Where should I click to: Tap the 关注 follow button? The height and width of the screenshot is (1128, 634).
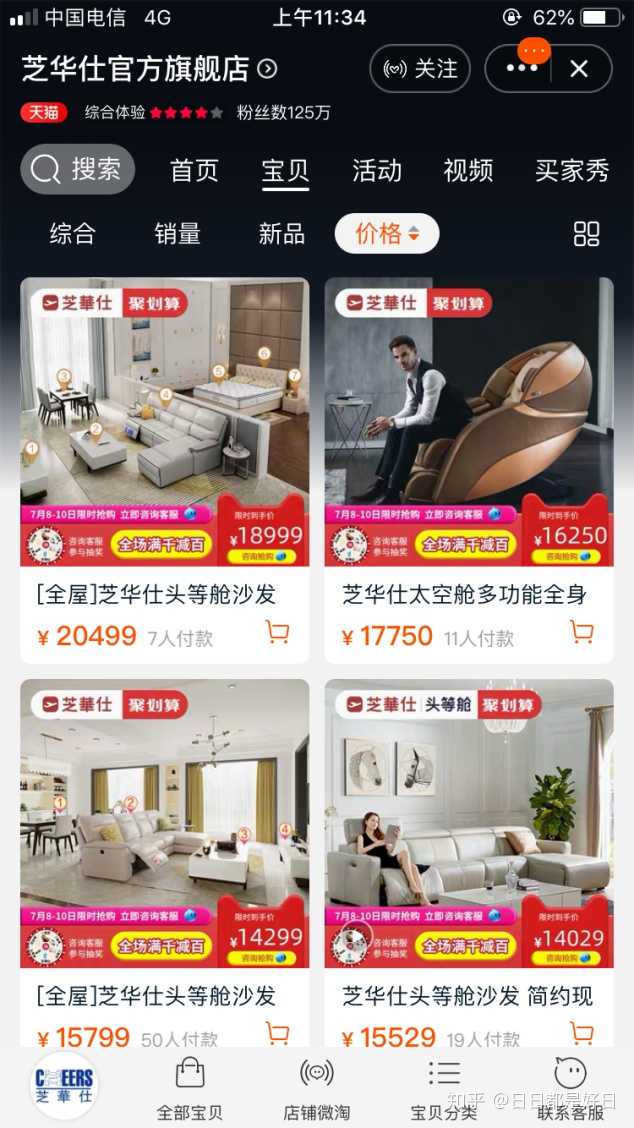click(x=420, y=69)
